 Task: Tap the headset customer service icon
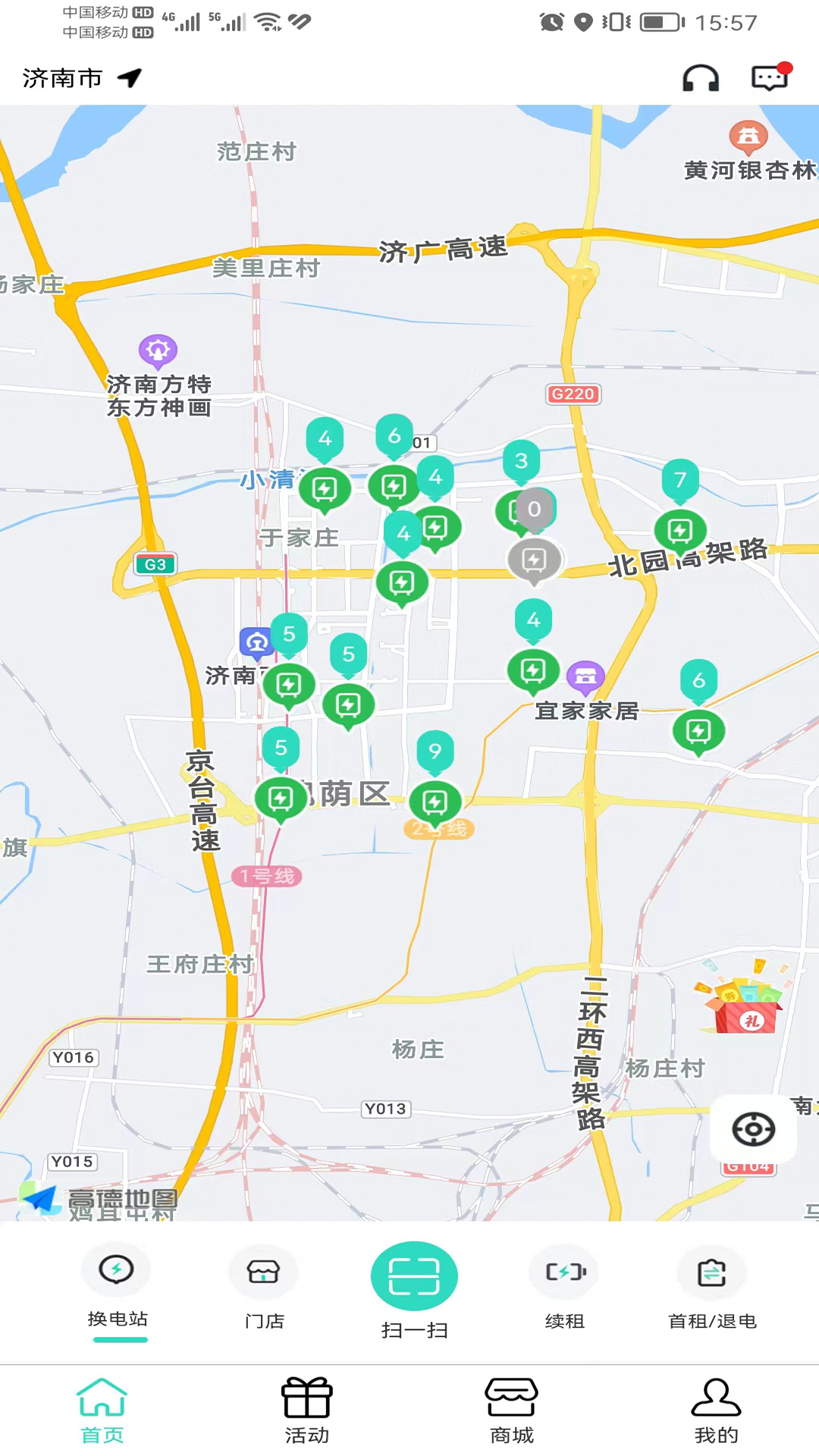click(701, 77)
